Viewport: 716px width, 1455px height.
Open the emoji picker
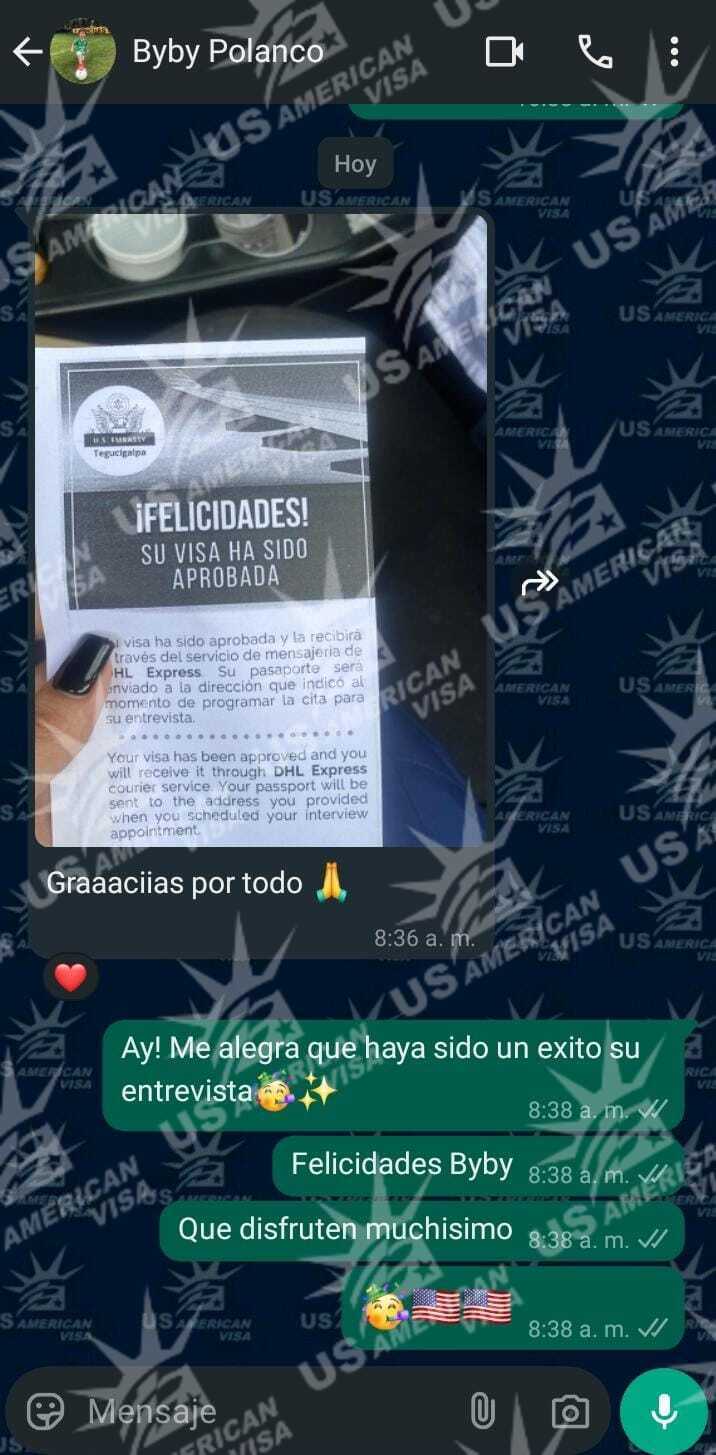point(46,1411)
